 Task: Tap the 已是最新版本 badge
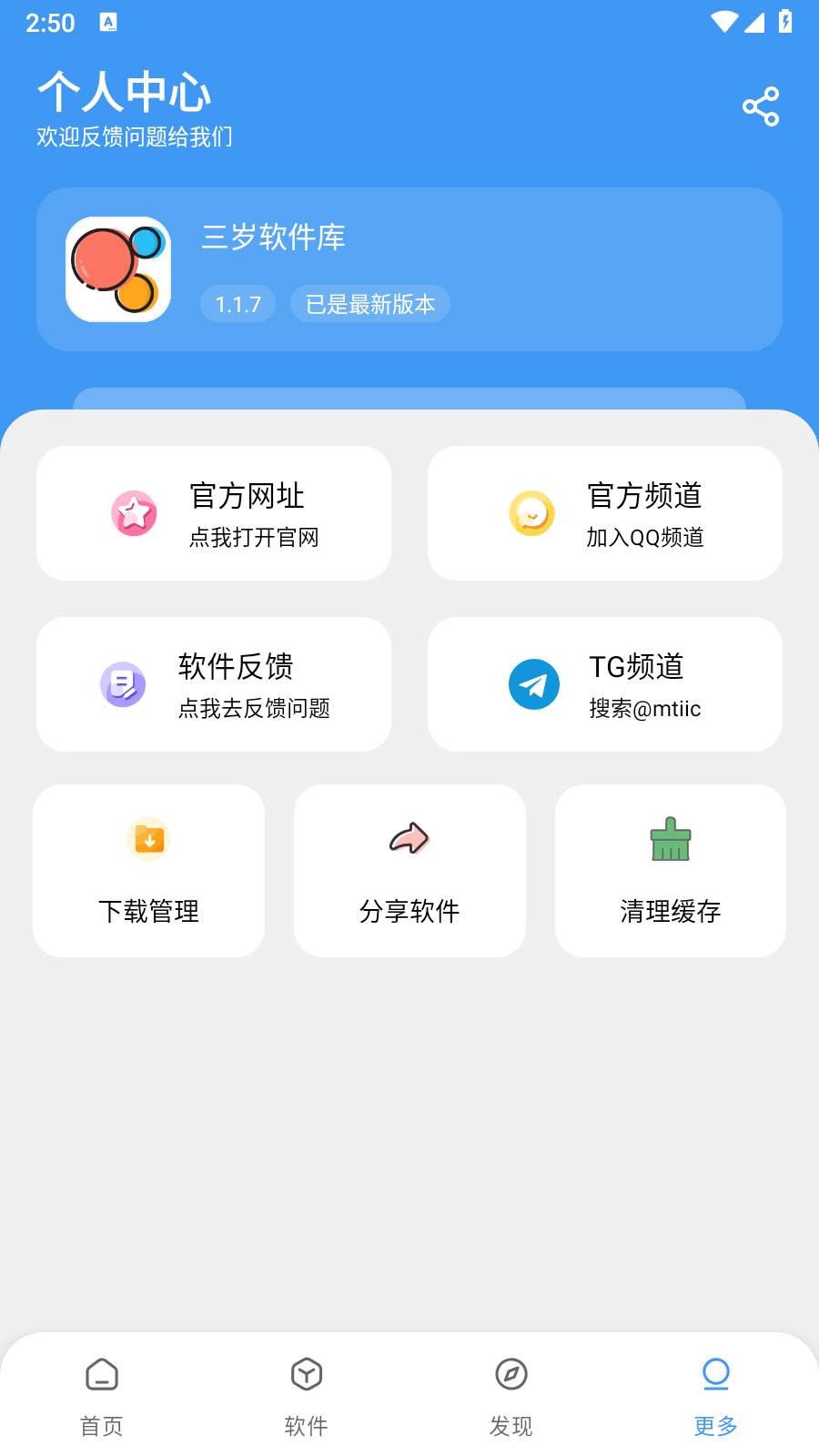(x=369, y=304)
